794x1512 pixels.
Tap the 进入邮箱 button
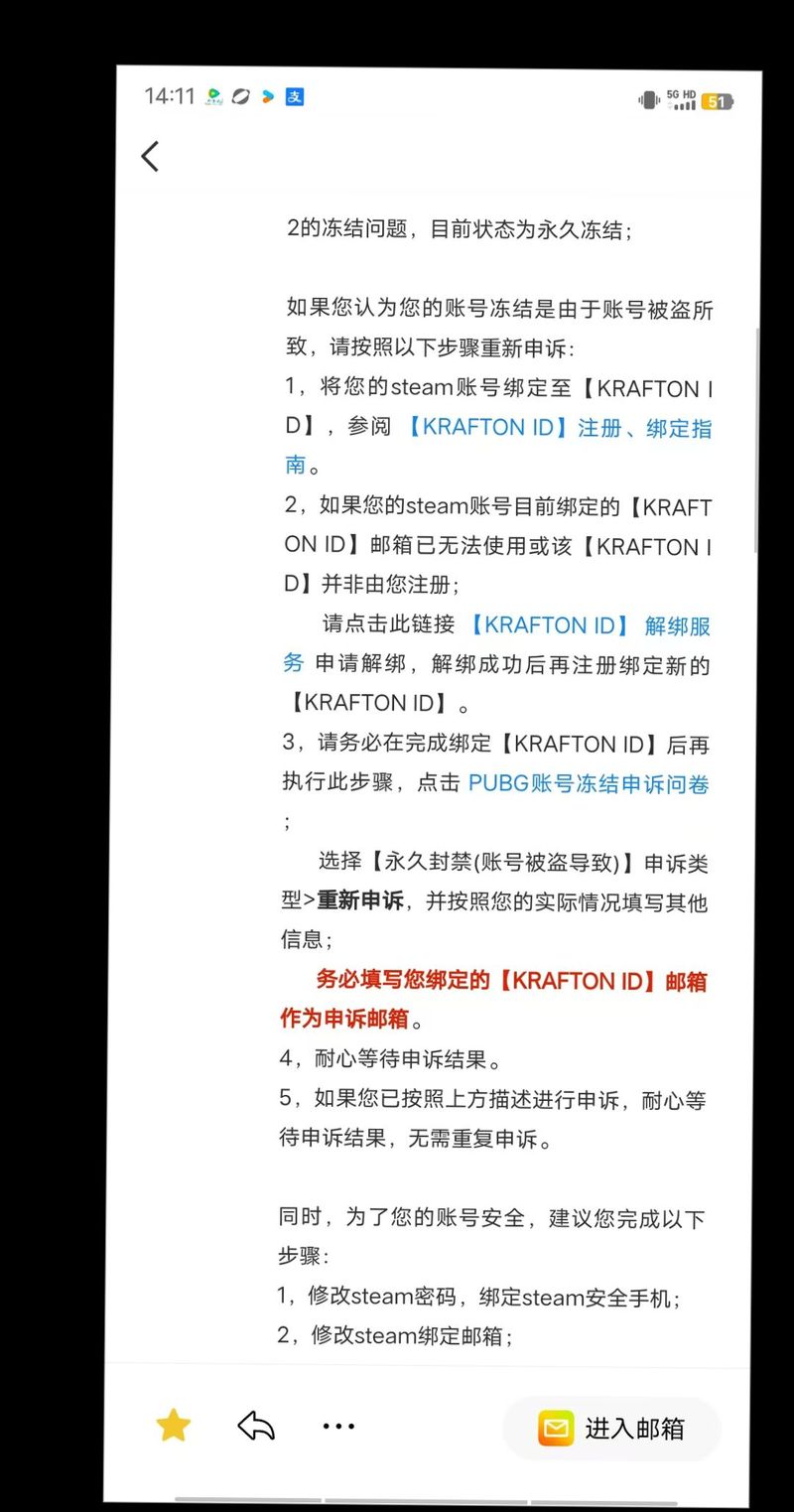coord(612,1429)
